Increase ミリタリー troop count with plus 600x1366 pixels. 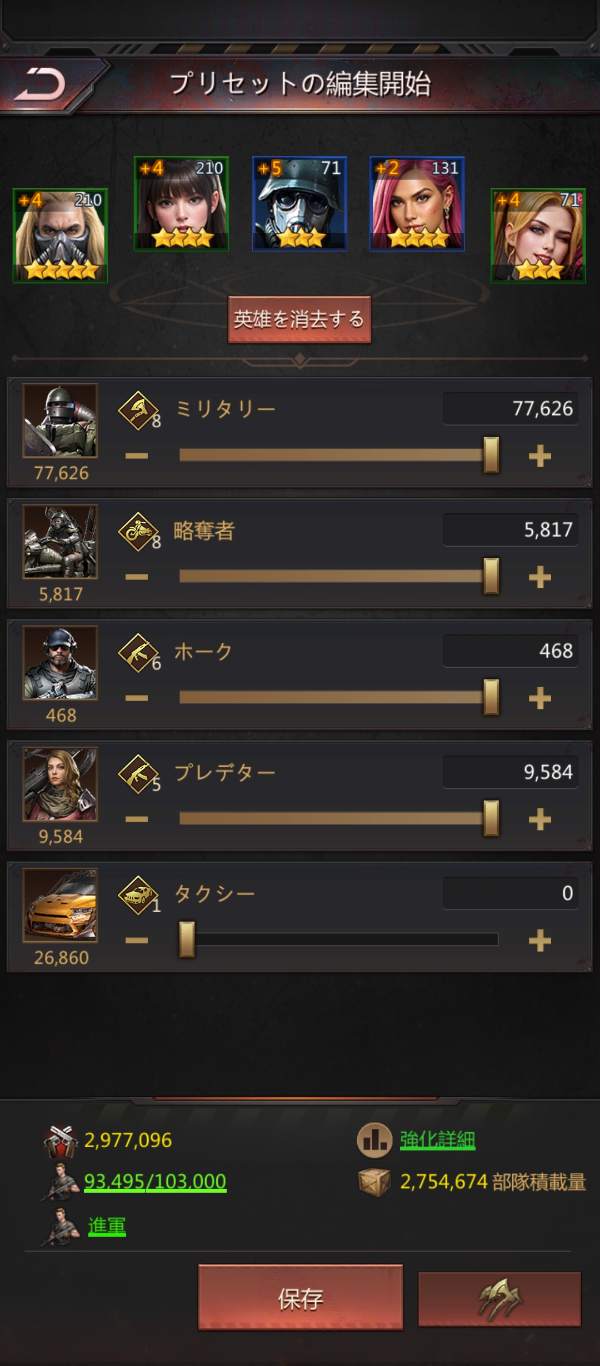click(x=540, y=456)
